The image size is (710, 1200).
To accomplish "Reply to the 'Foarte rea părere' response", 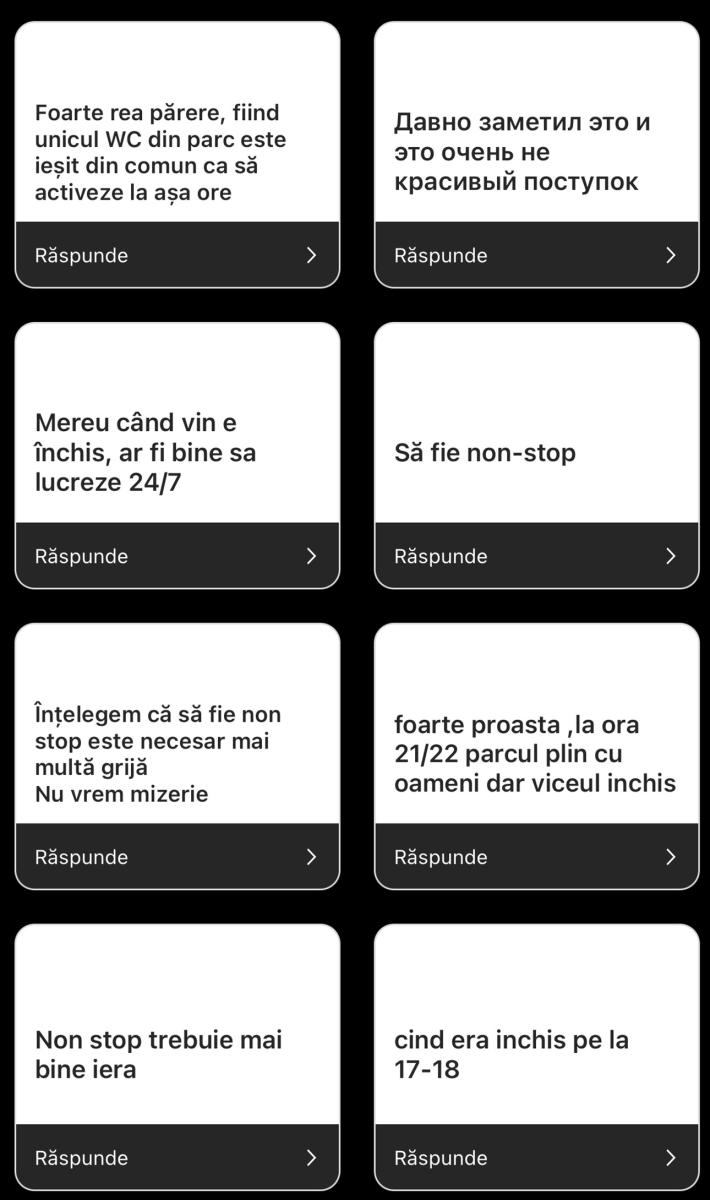I will coord(177,255).
